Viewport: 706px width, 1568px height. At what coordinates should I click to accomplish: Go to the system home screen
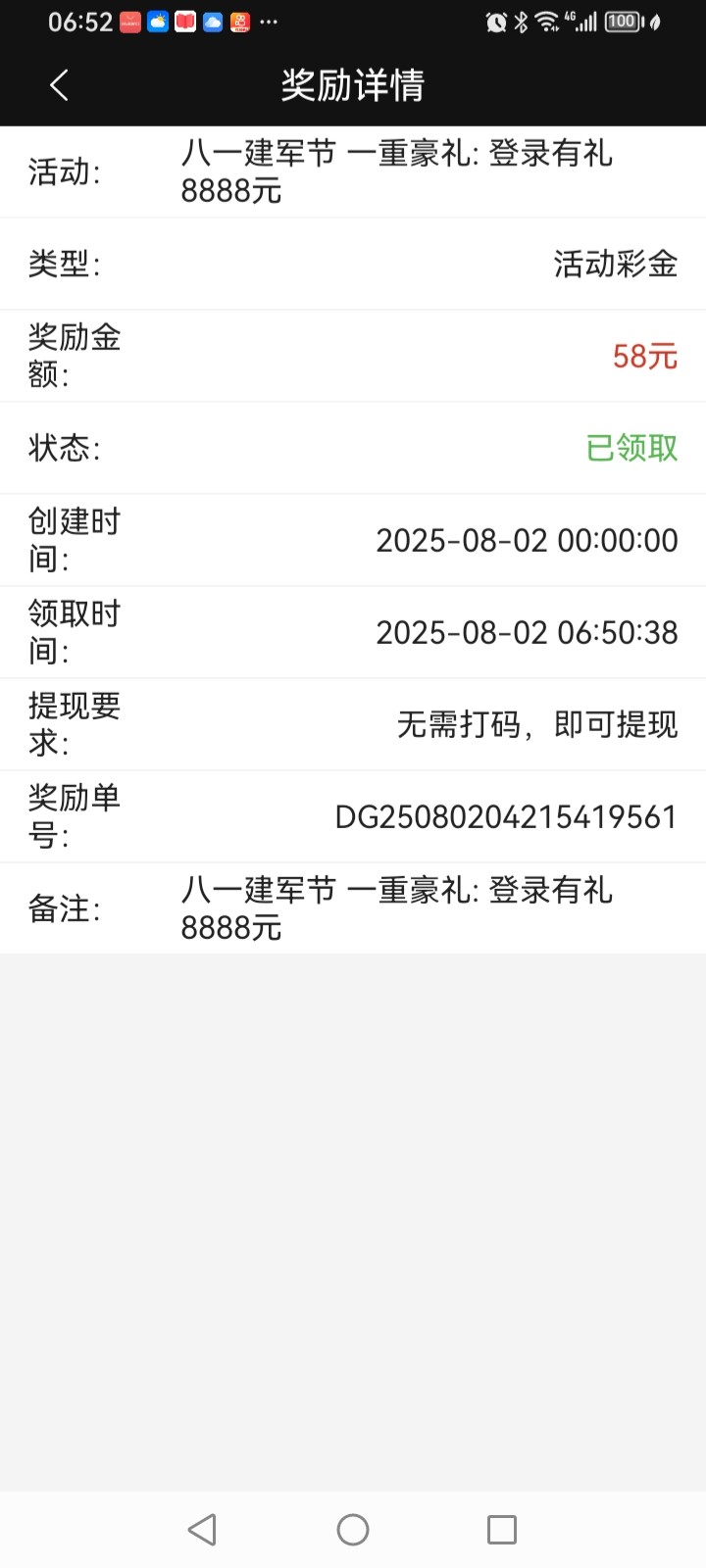pyautogui.click(x=353, y=1529)
